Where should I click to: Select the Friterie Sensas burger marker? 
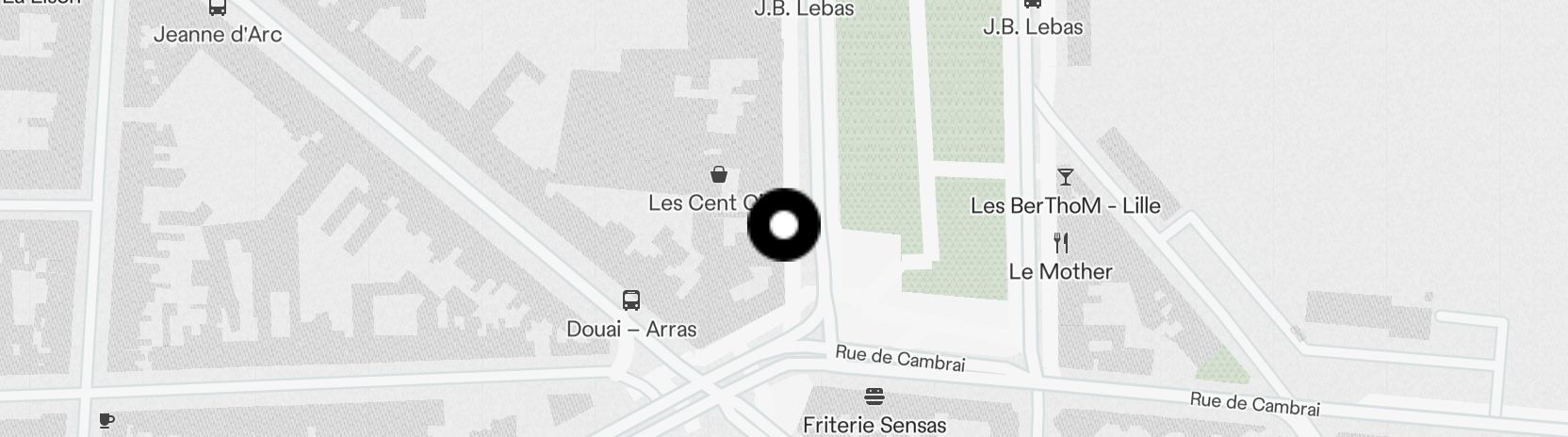[x=874, y=397]
